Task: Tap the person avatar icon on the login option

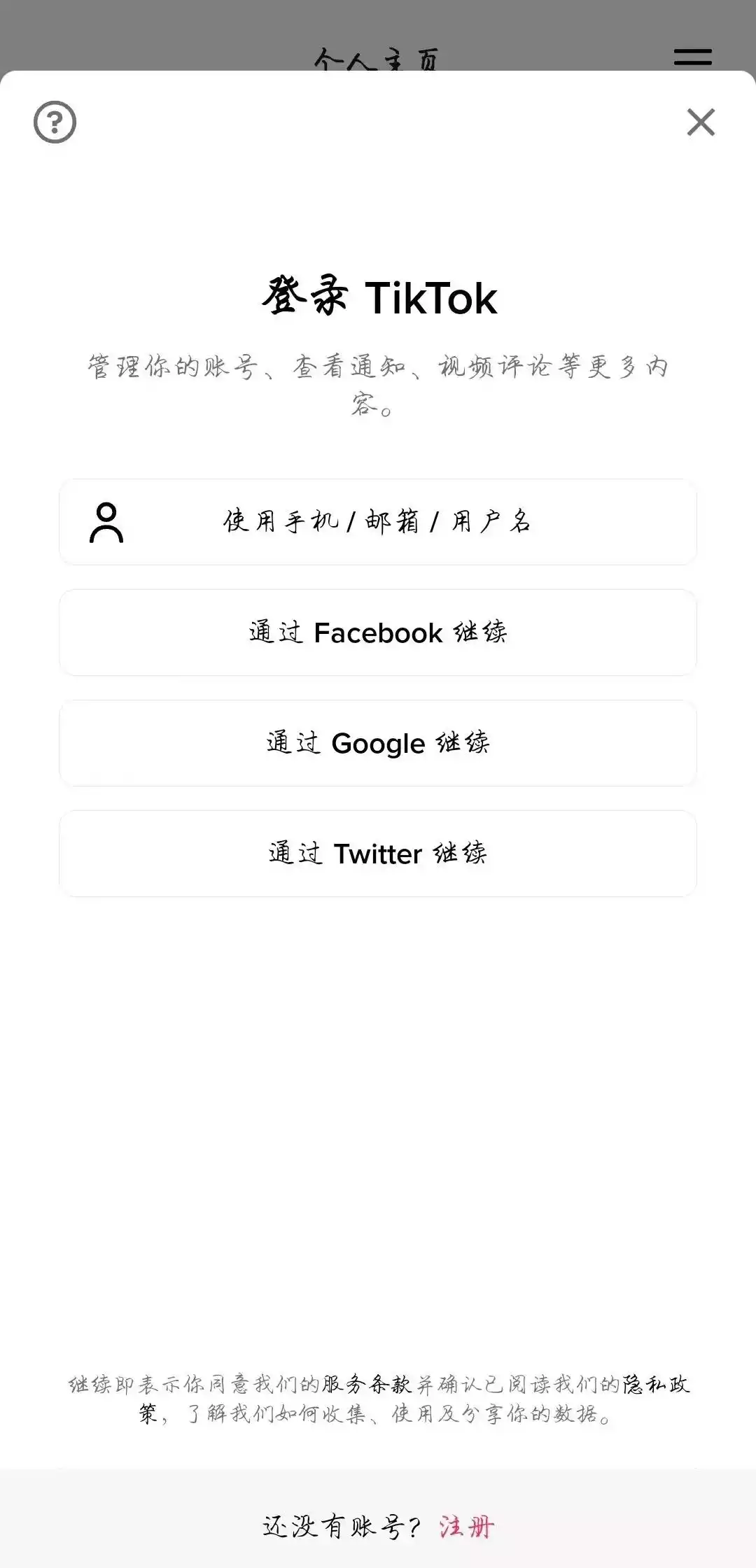Action: pyautogui.click(x=106, y=522)
